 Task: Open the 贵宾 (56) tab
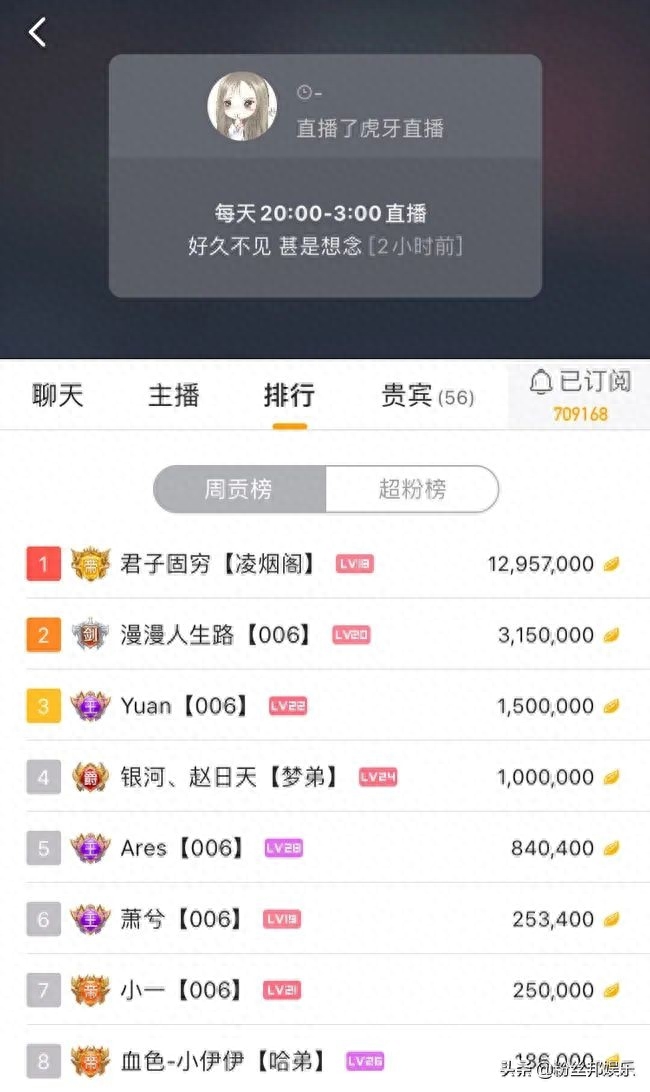(427, 396)
